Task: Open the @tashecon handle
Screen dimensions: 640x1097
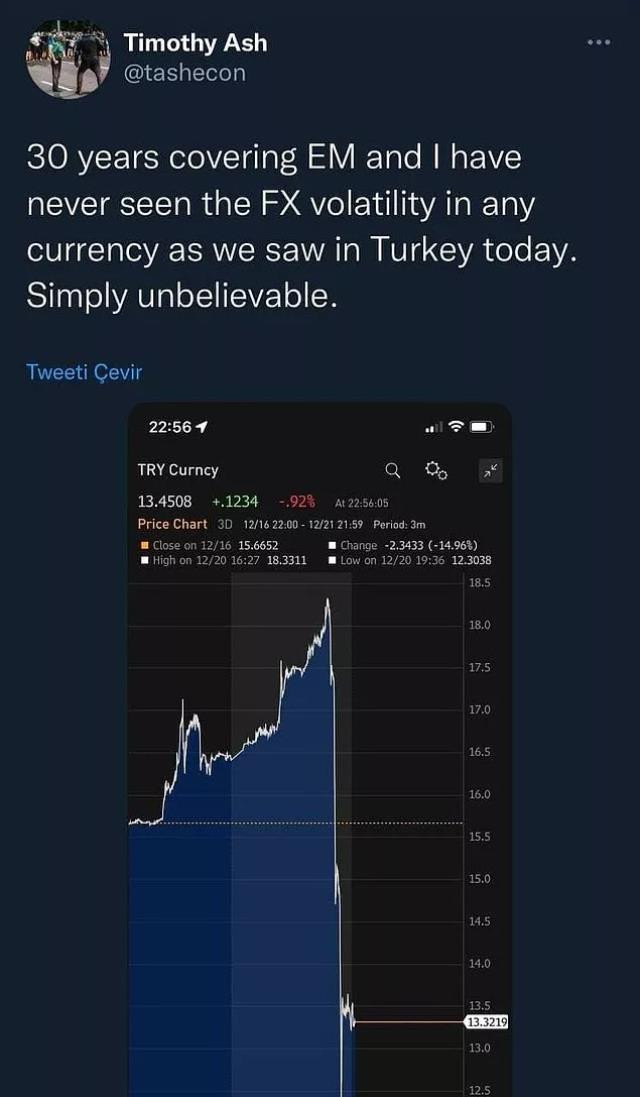Action: (185, 73)
